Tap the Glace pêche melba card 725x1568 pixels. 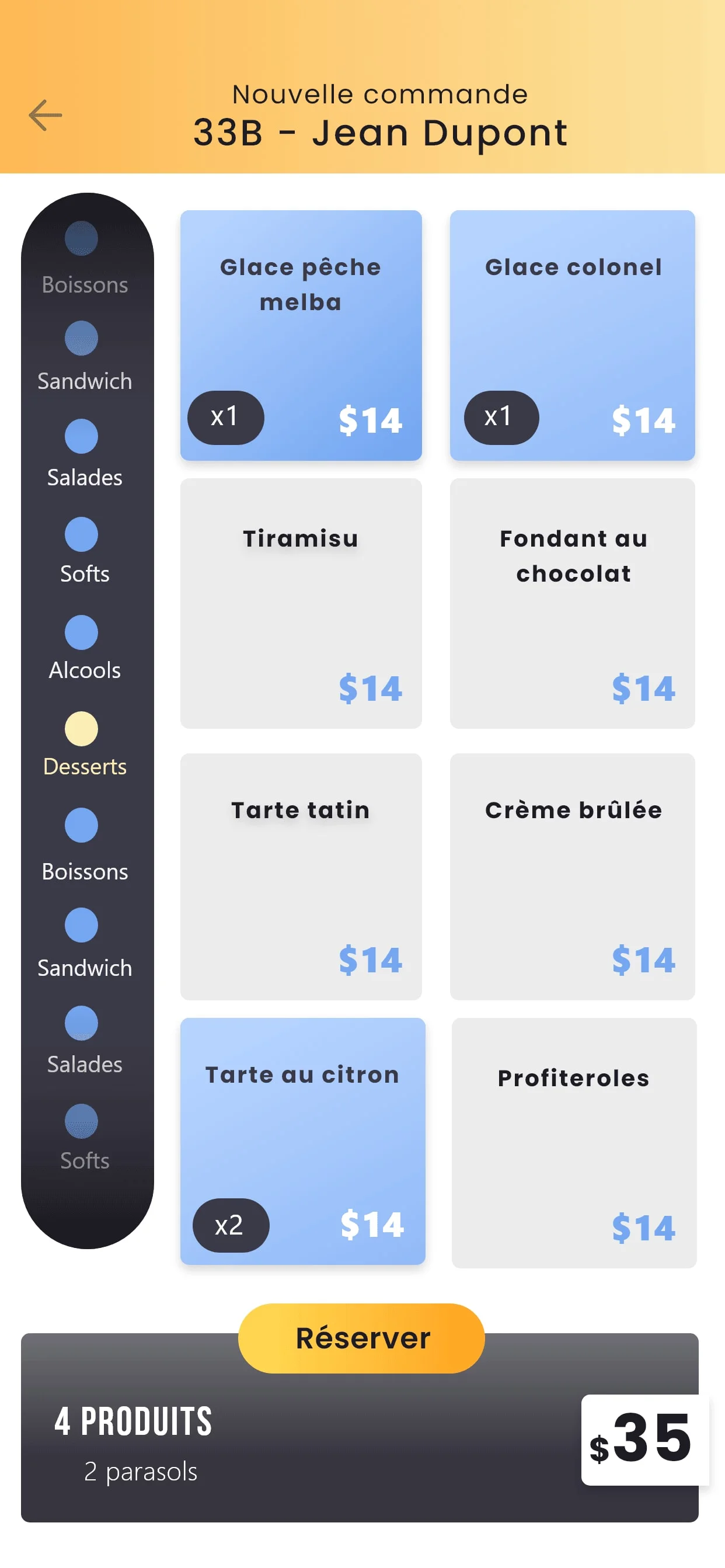coord(301,335)
